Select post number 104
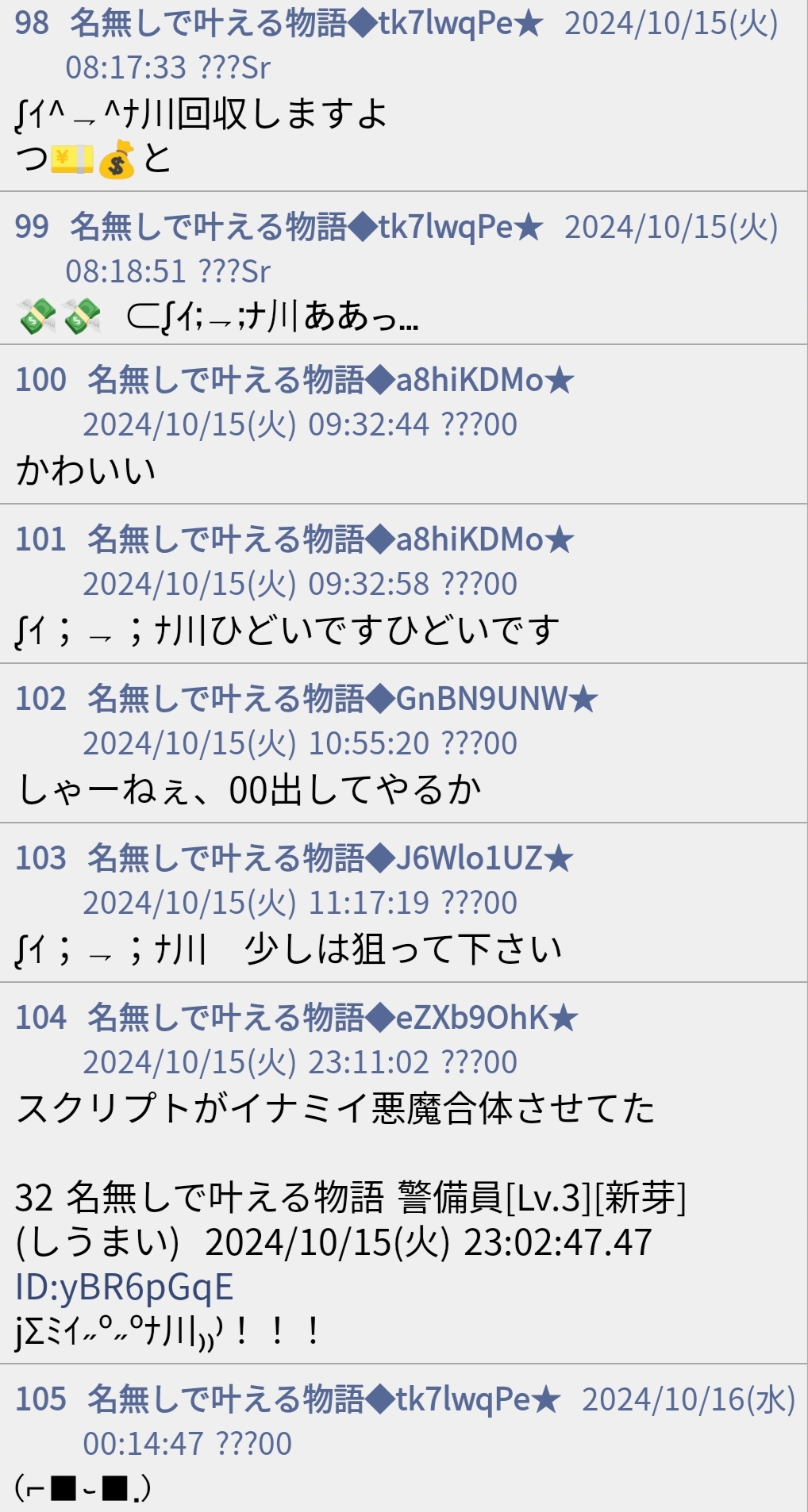 click(x=41, y=1018)
